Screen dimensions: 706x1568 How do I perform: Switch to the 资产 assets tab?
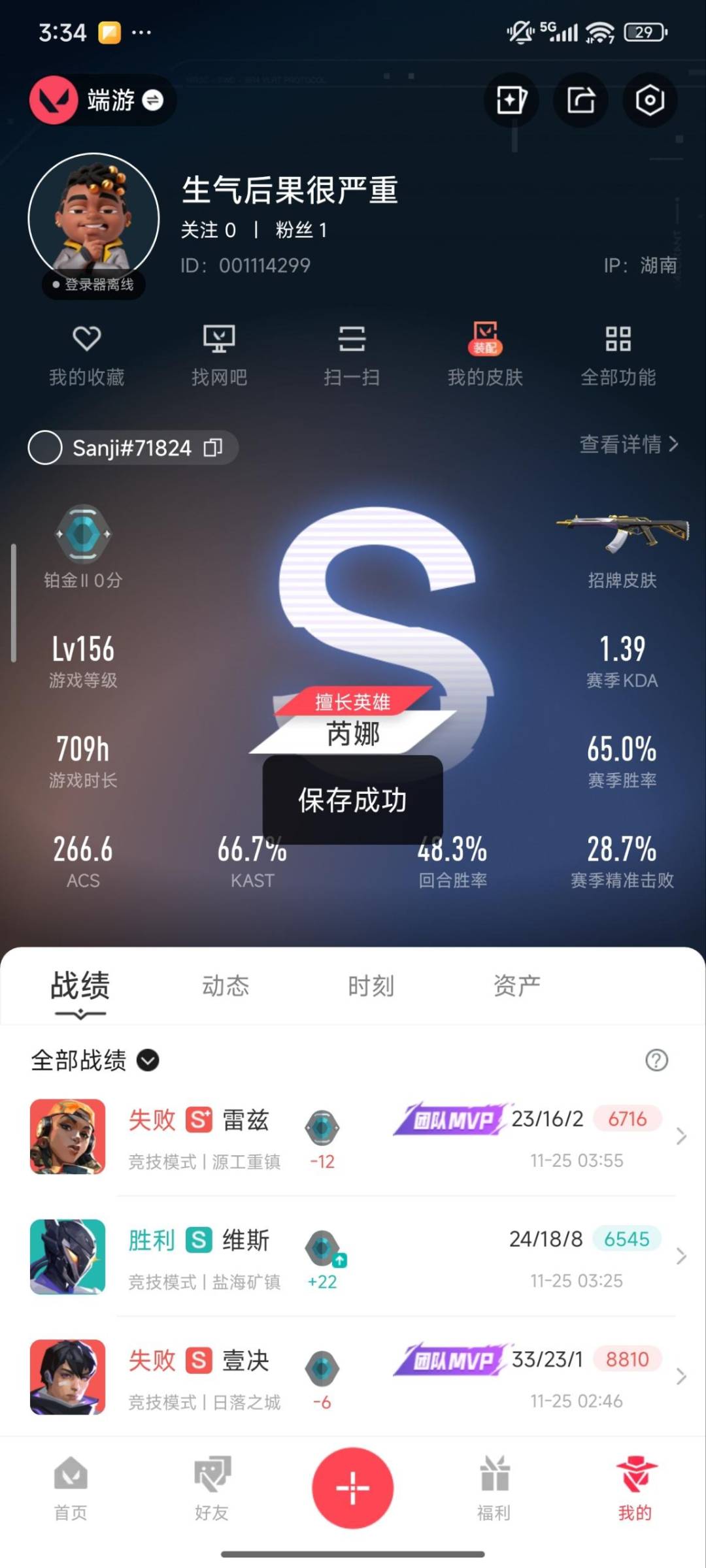(516, 985)
